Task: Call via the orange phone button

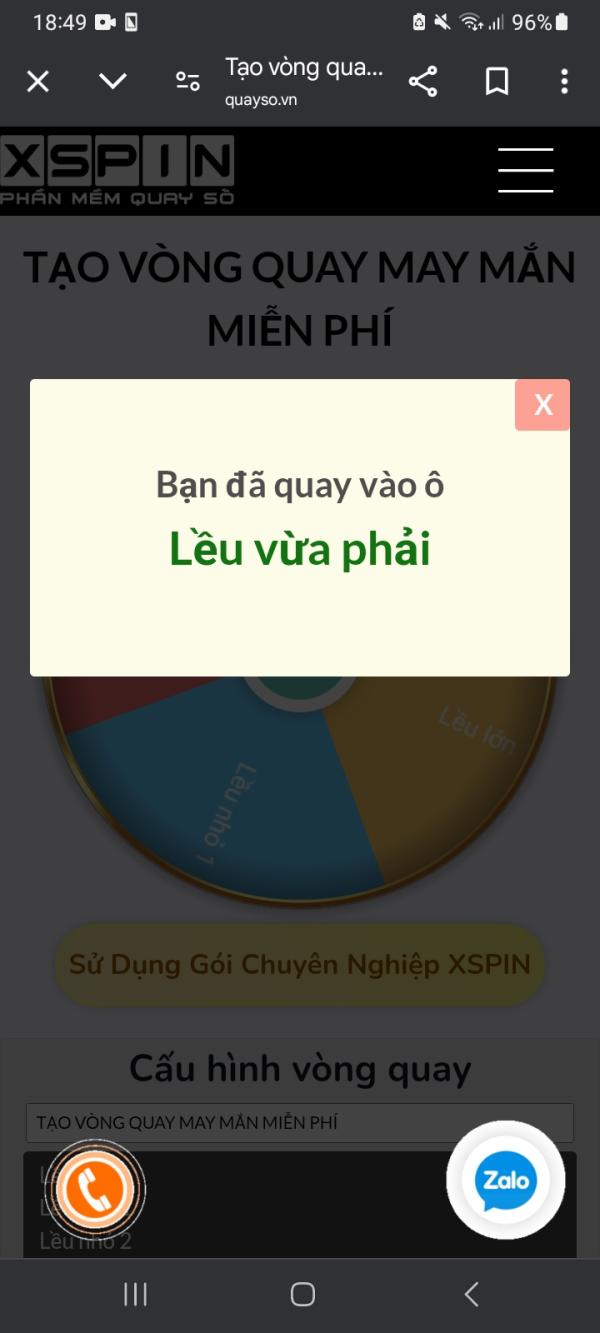Action: (x=95, y=1190)
